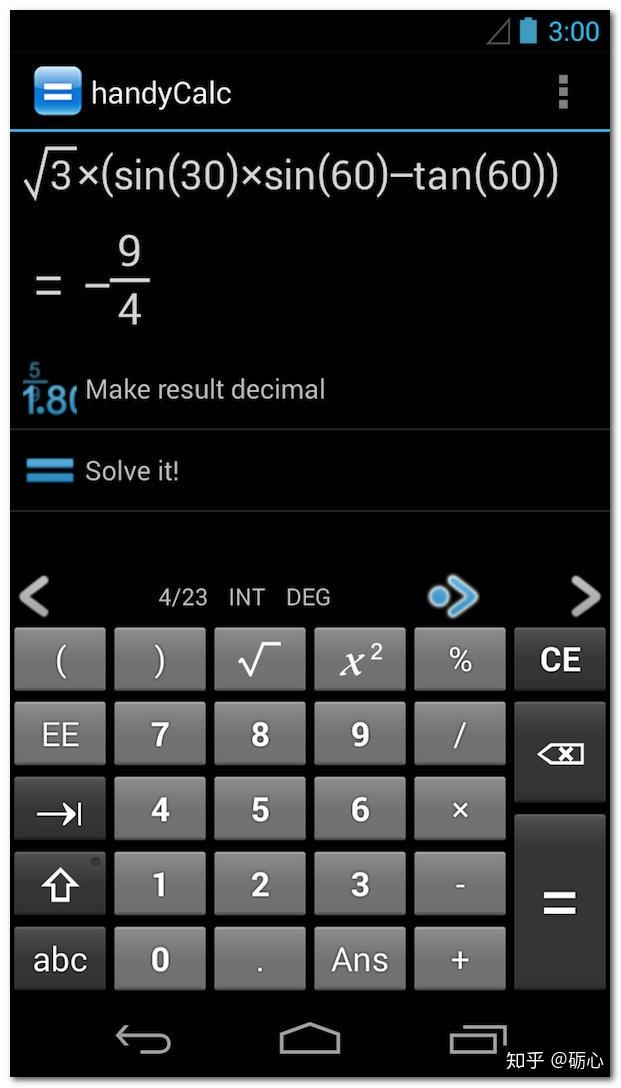This screenshot has width=621, height=1088.
Task: Enter the EE exponent key
Action: coord(60,735)
